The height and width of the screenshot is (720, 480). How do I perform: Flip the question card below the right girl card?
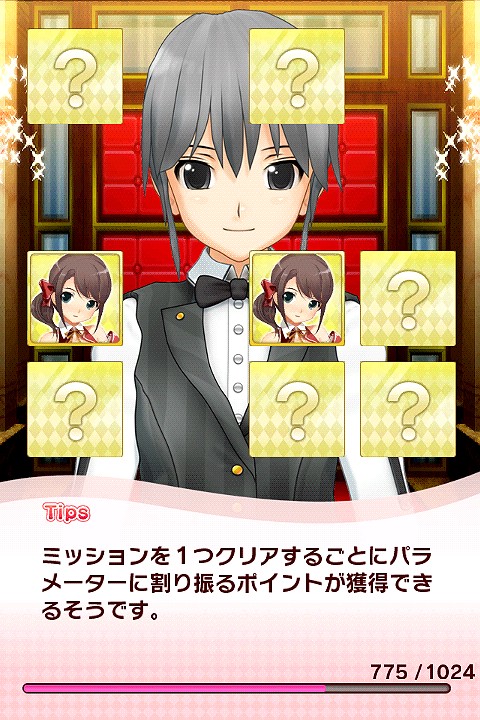pyautogui.click(x=297, y=409)
